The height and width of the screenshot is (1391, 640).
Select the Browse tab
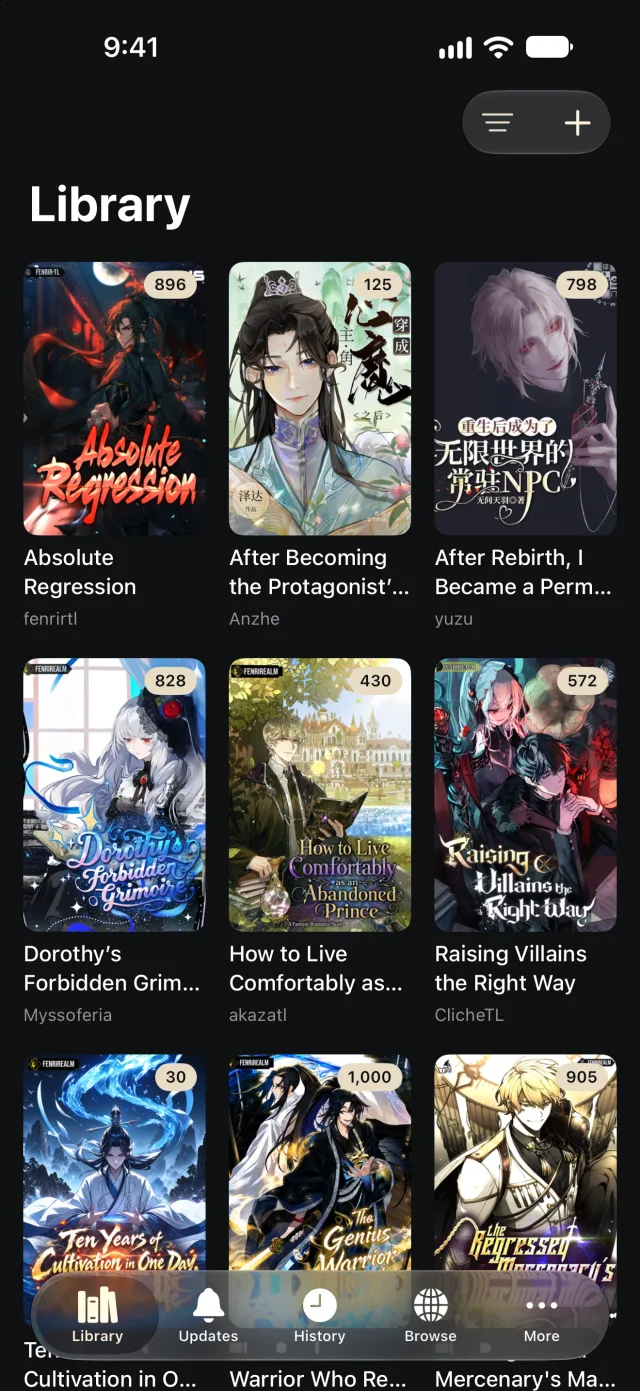pos(430,1315)
